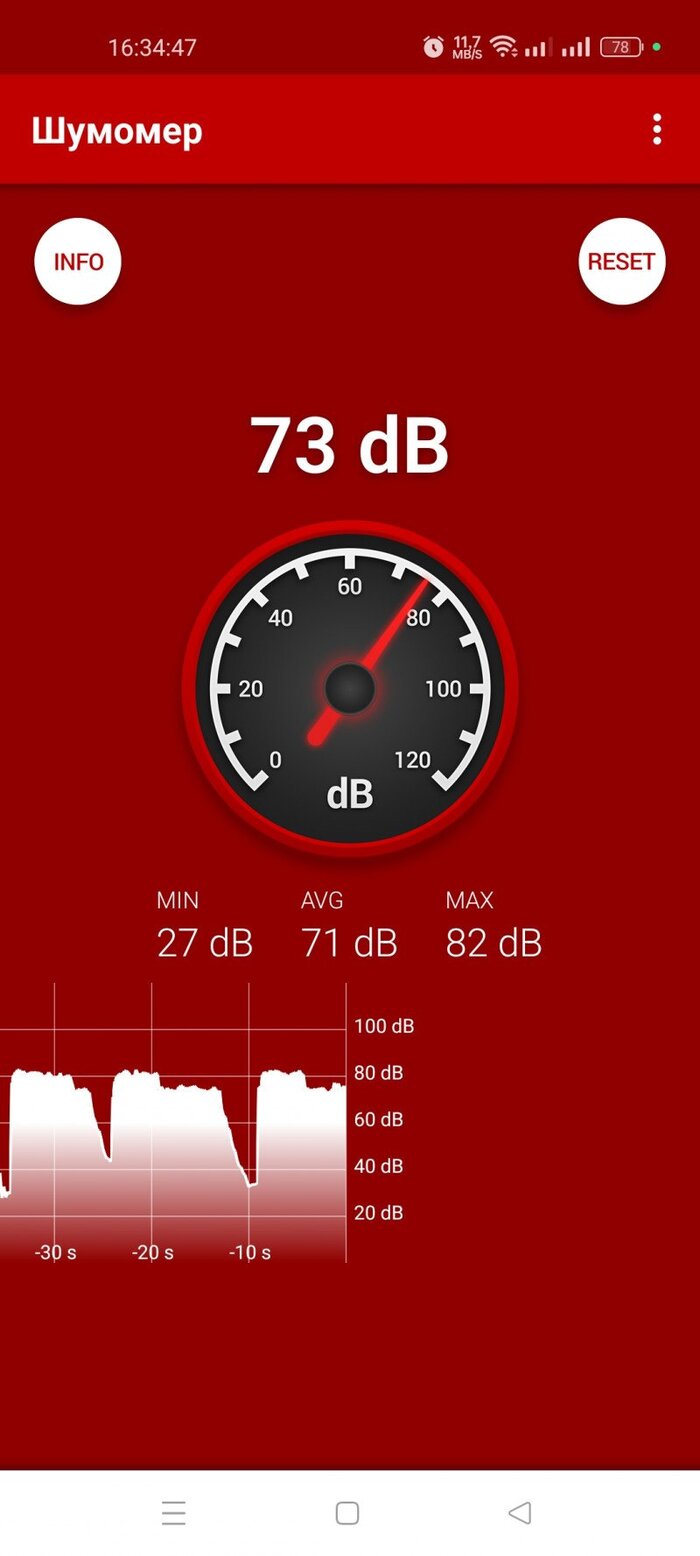Open the recent apps menu
Viewport: 700px width, 1556px height.
tap(174, 1512)
